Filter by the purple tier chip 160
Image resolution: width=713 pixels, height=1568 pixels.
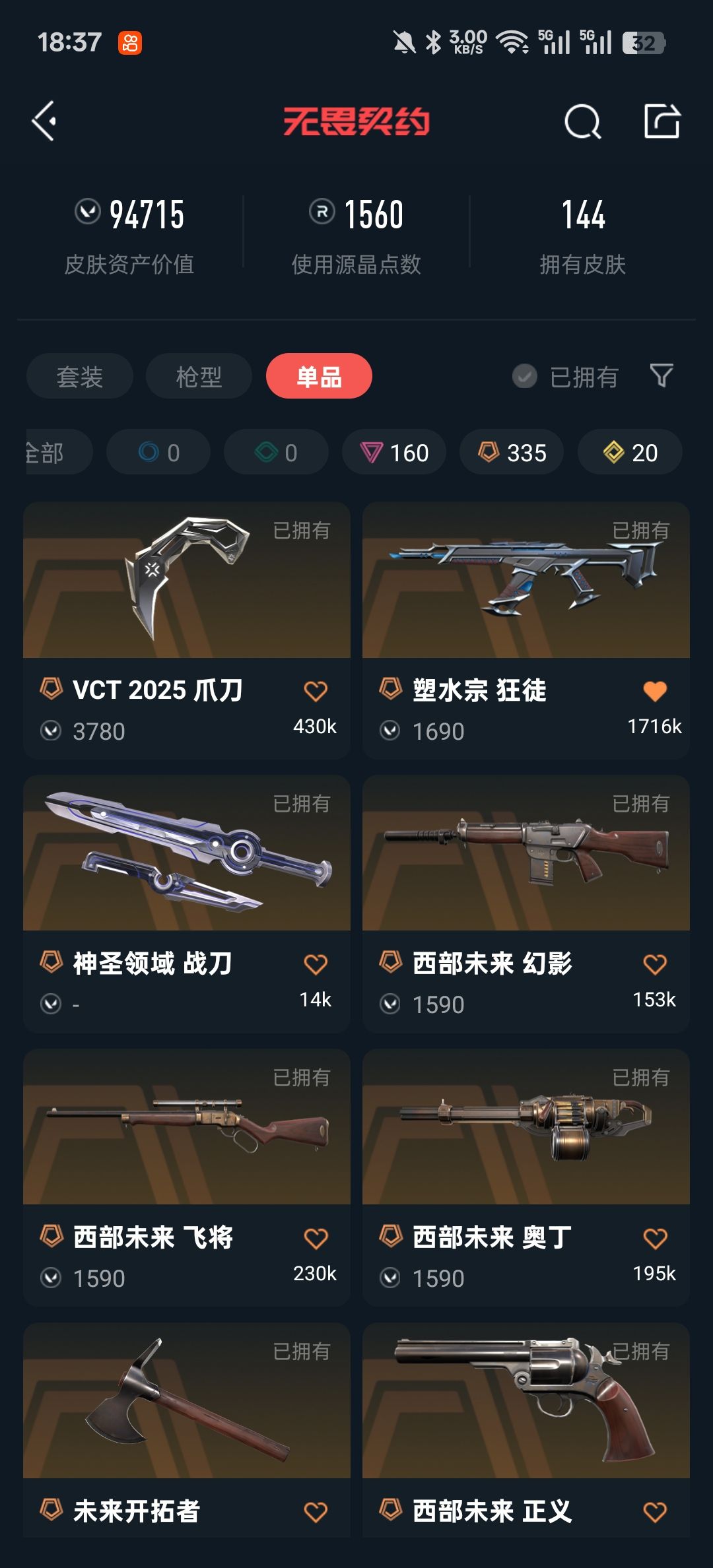coord(394,452)
